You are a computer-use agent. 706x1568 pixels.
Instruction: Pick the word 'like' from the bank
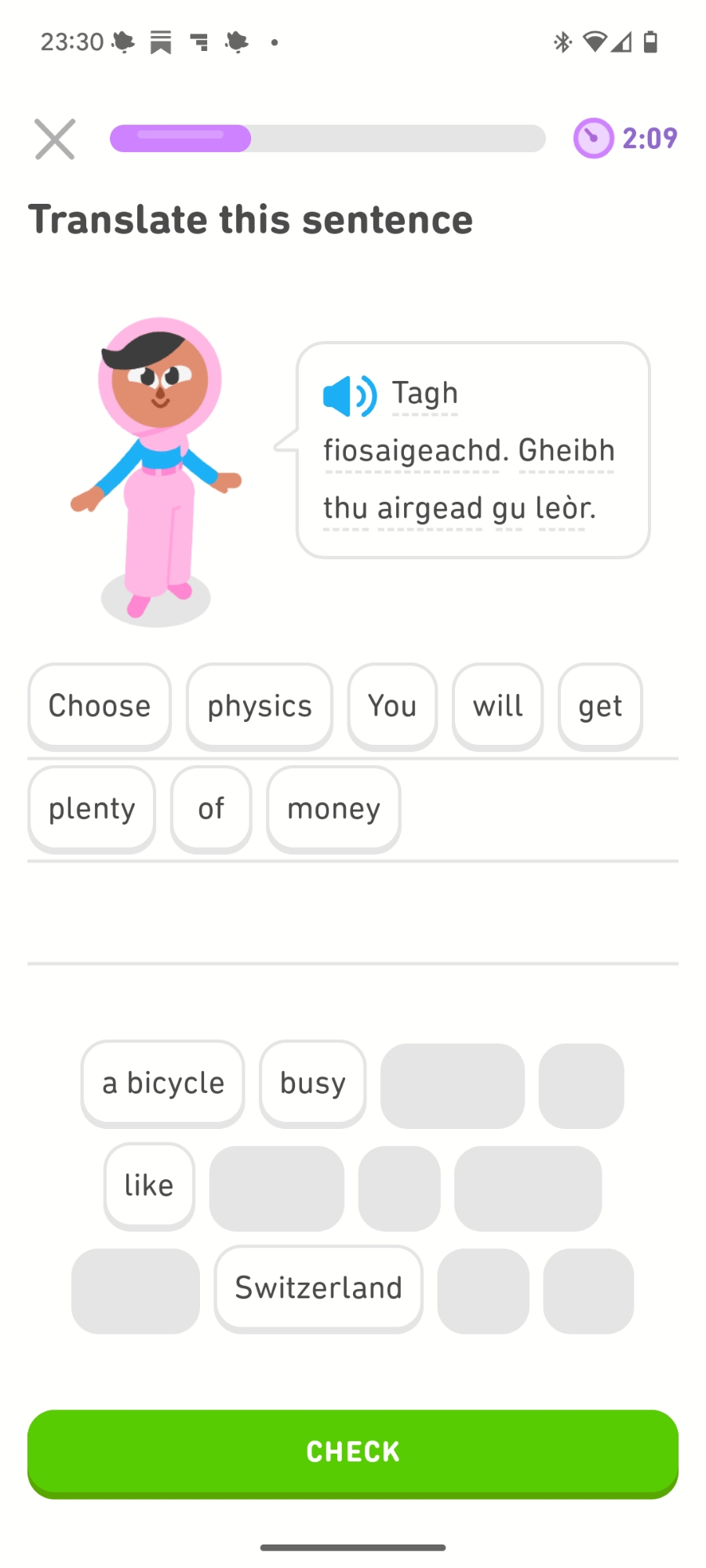[149, 1185]
